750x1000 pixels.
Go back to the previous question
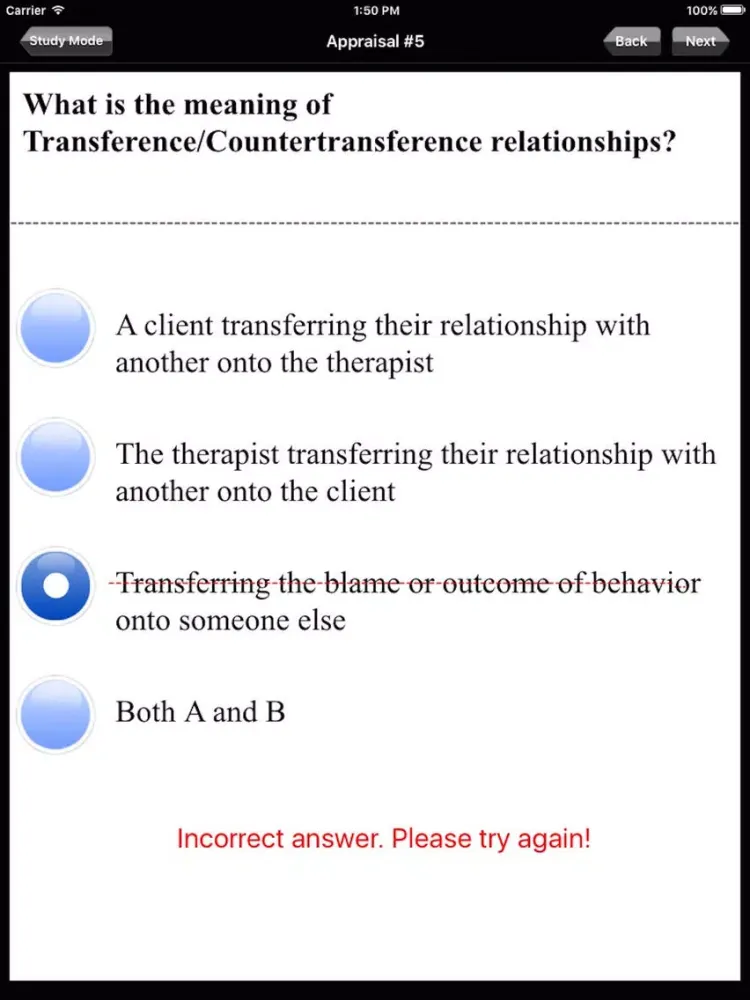(631, 41)
